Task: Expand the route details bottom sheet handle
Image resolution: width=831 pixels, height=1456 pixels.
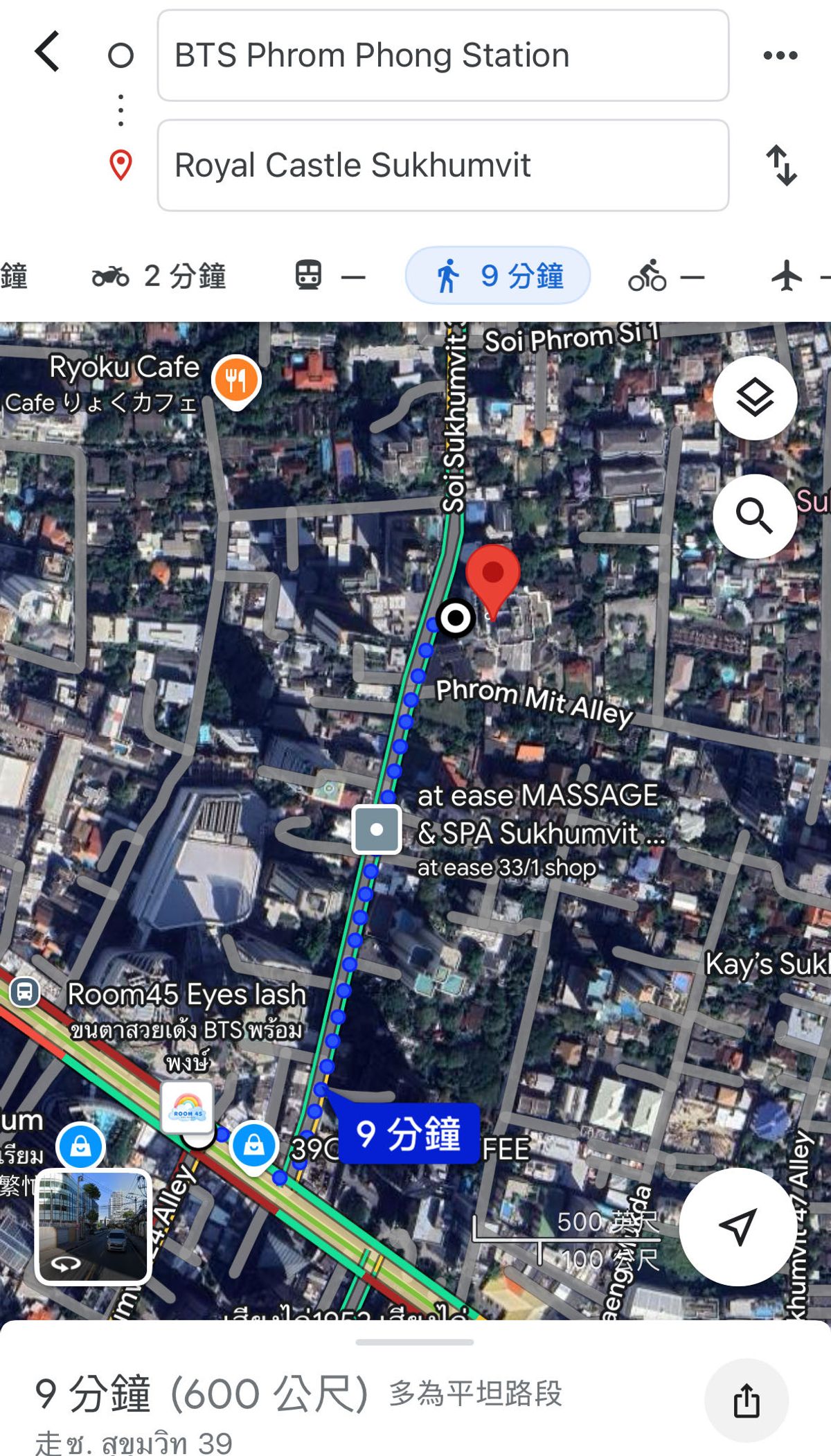Action: point(415,1342)
